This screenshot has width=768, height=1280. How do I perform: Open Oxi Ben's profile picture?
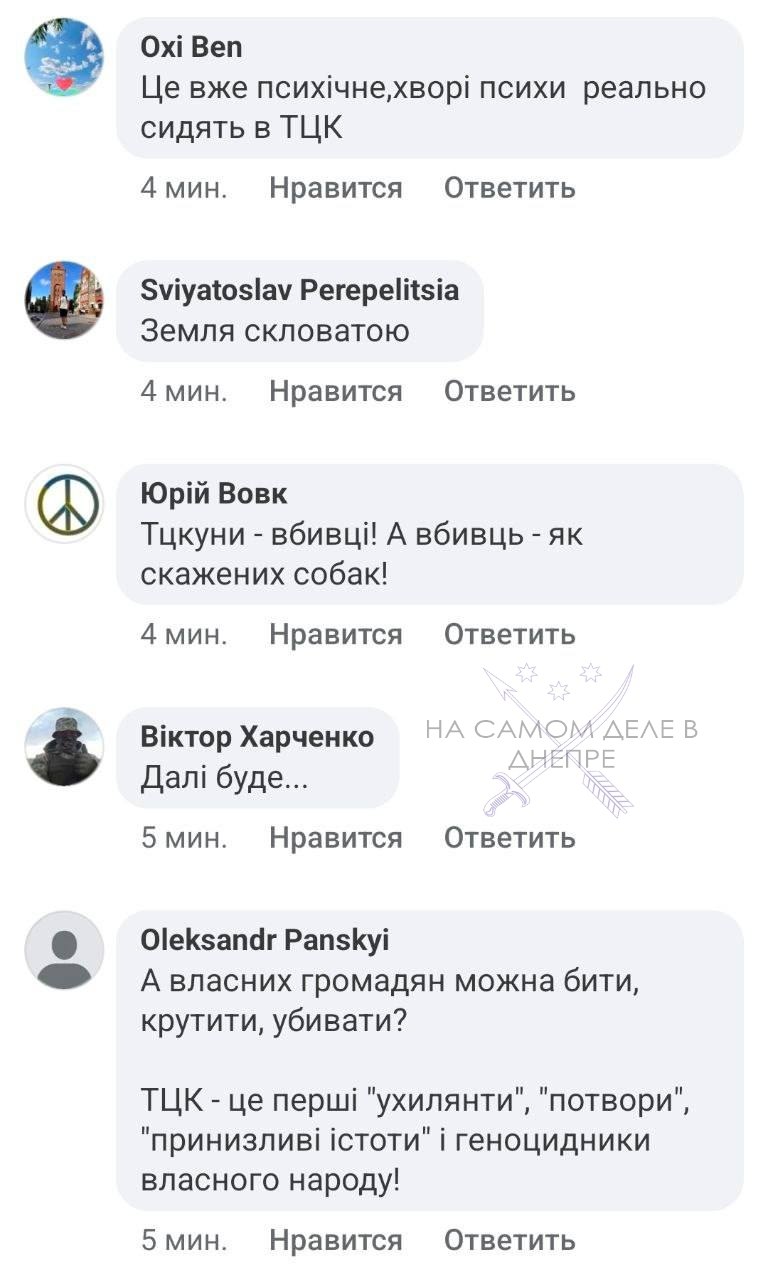[64, 57]
